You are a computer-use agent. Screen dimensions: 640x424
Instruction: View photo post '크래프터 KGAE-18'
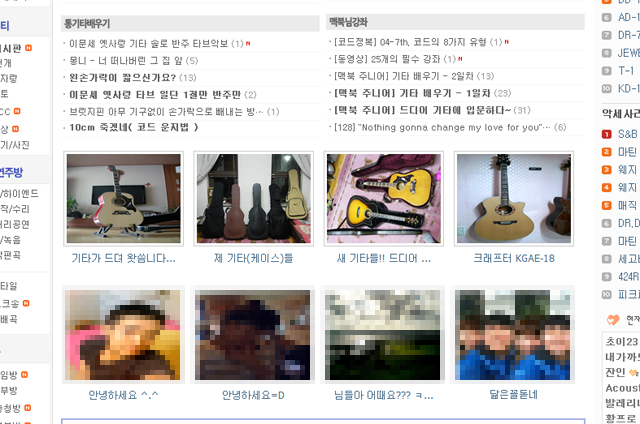click(514, 257)
